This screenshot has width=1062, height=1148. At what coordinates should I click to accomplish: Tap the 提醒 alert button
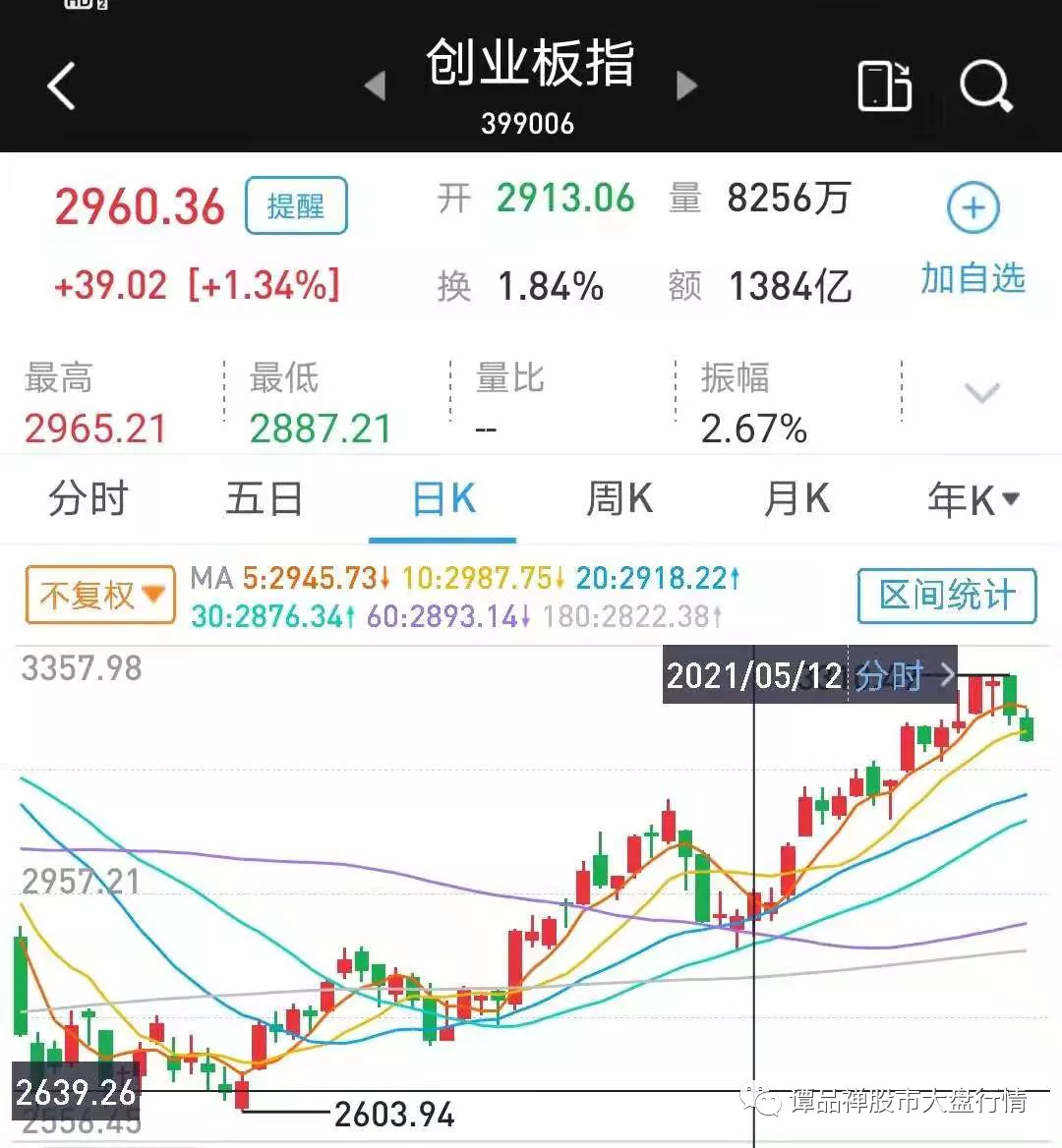click(x=296, y=206)
